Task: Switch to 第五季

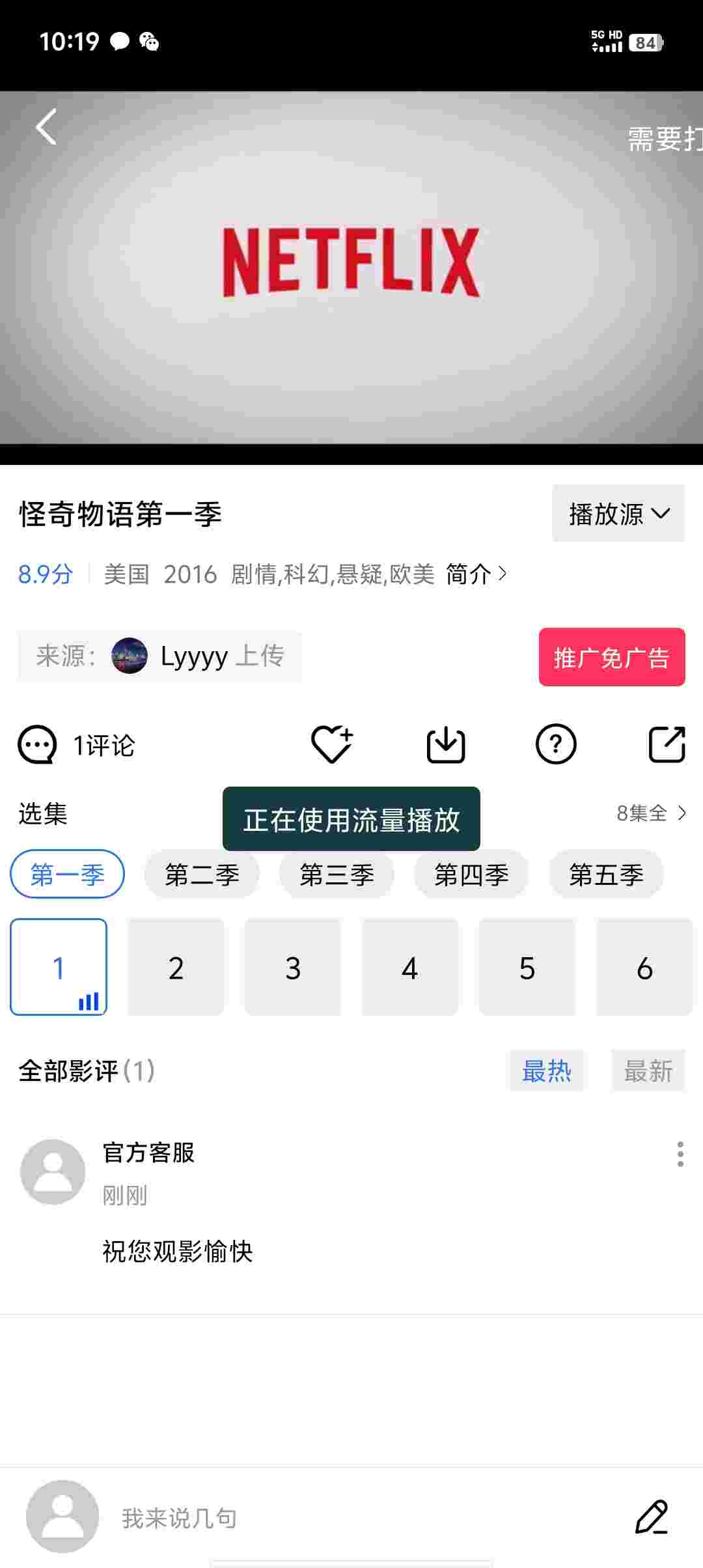Action: point(605,875)
